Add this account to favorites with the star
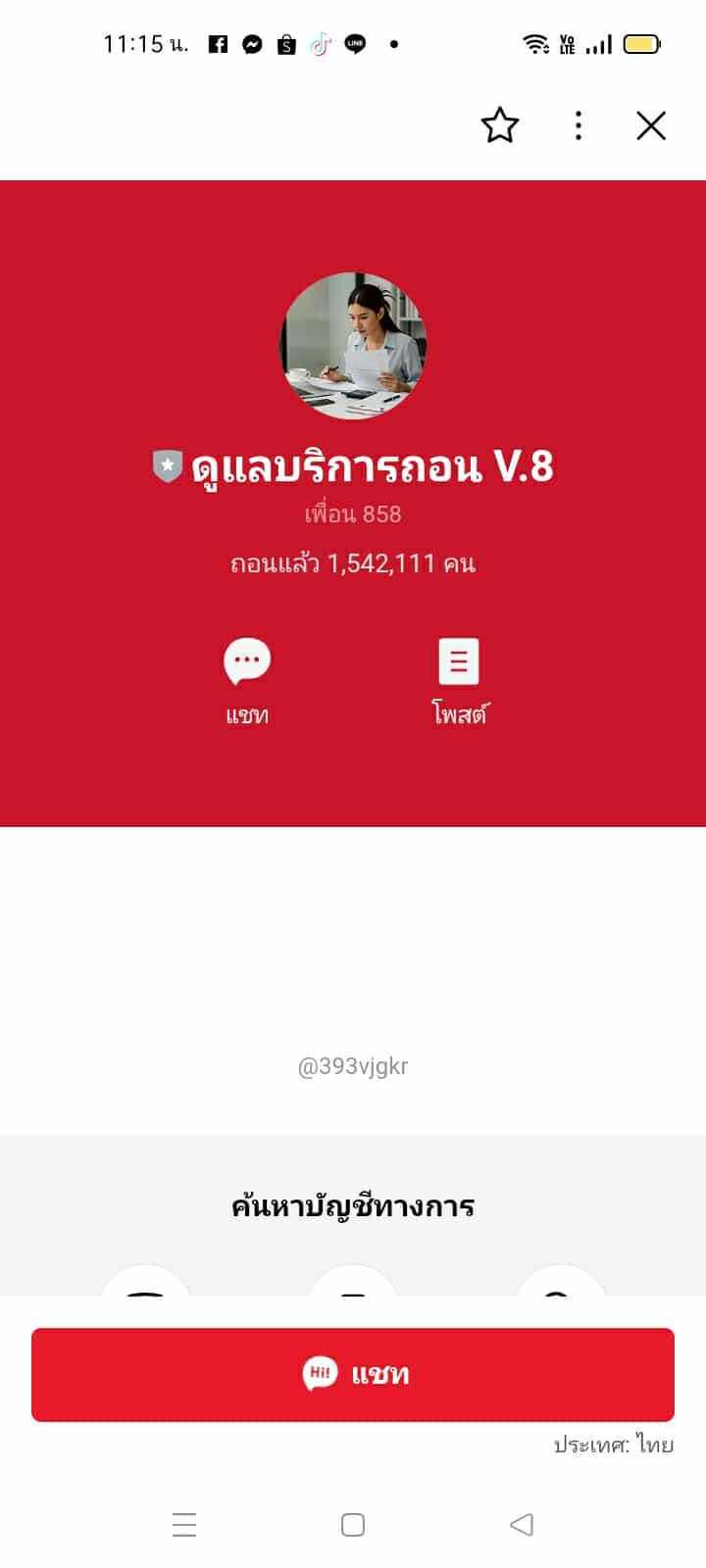This screenshot has width=706, height=1568. [x=499, y=125]
